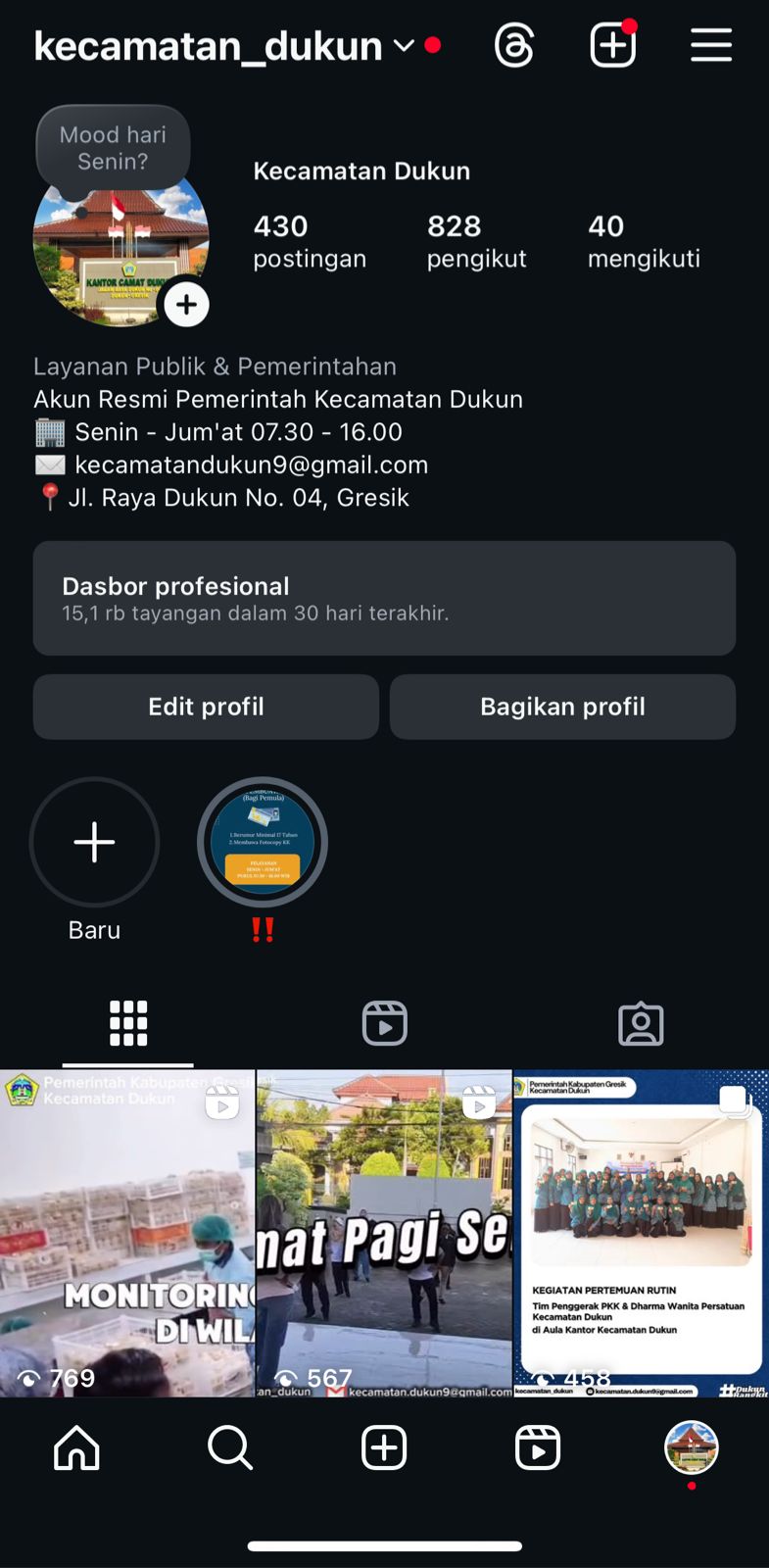Open Dasbor profesional
Image resolution: width=769 pixels, height=1568 pixels.
point(384,598)
